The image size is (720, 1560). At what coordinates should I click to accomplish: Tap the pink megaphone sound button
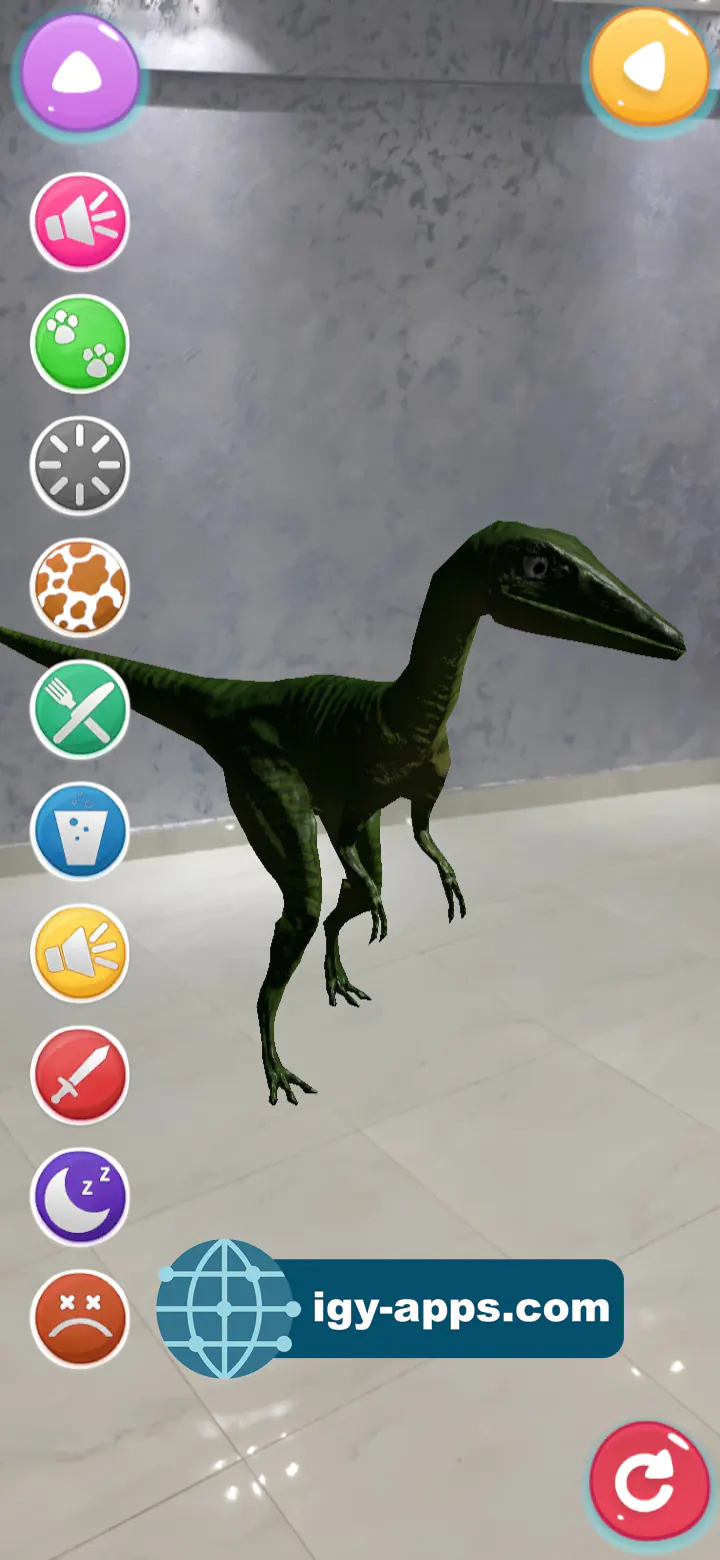click(80, 222)
